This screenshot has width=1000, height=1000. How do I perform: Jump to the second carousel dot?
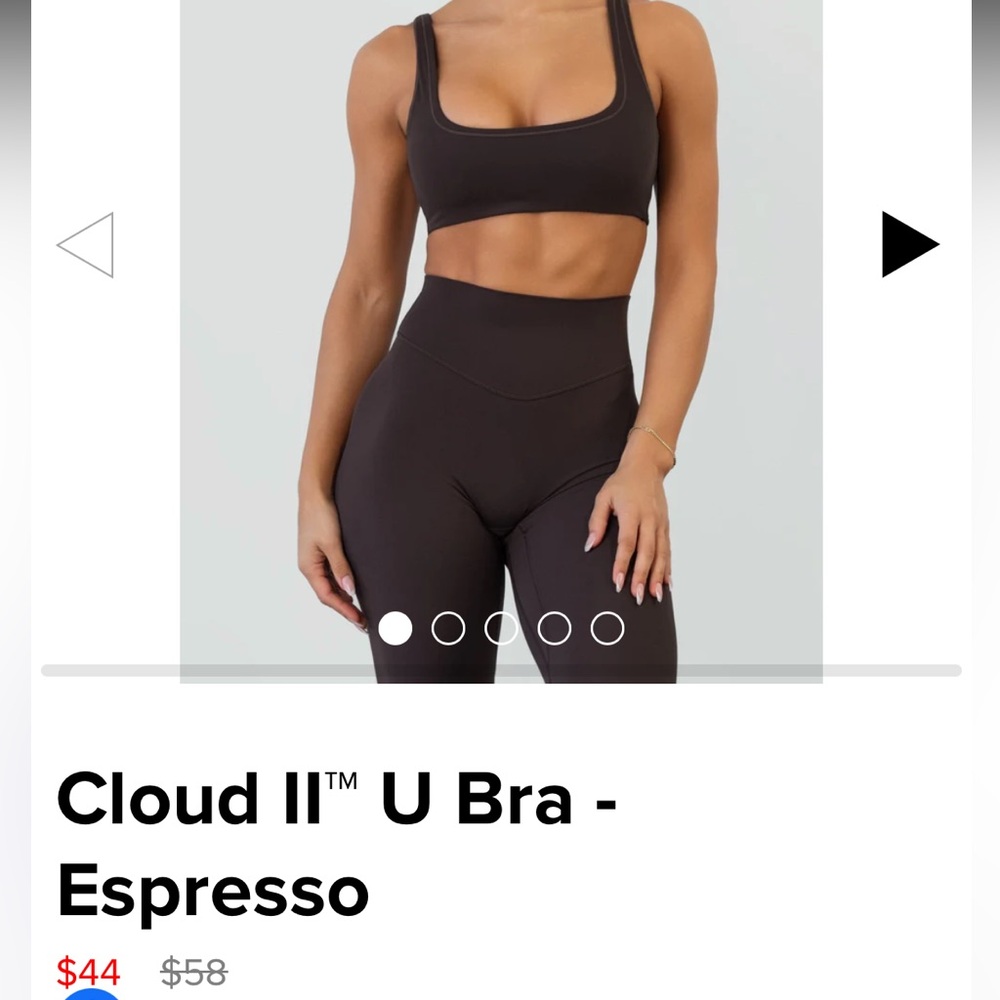tap(448, 628)
